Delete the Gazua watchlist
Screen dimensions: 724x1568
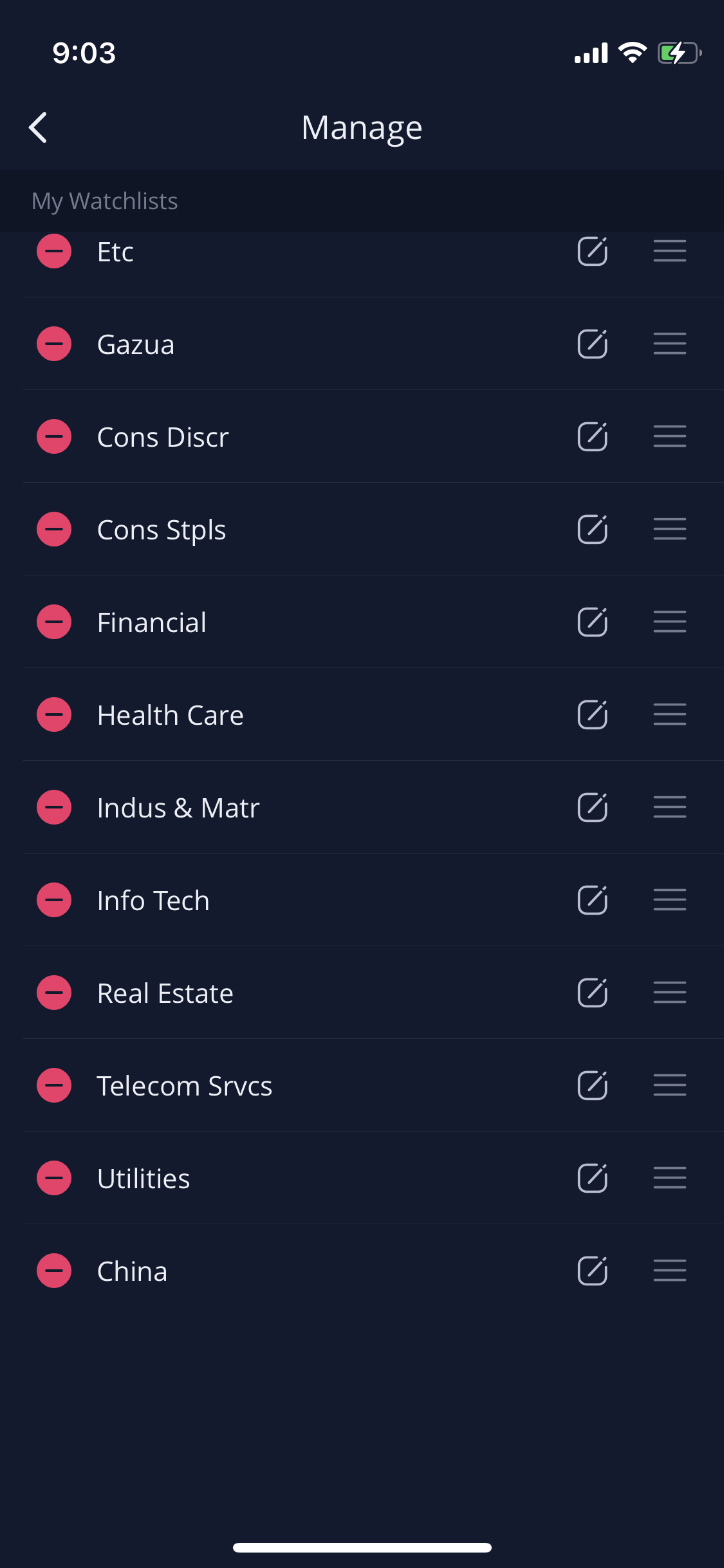[54, 344]
